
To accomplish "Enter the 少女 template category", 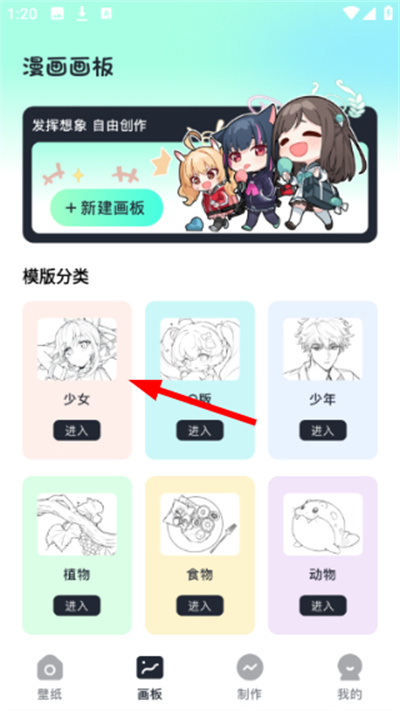I will tap(77, 430).
